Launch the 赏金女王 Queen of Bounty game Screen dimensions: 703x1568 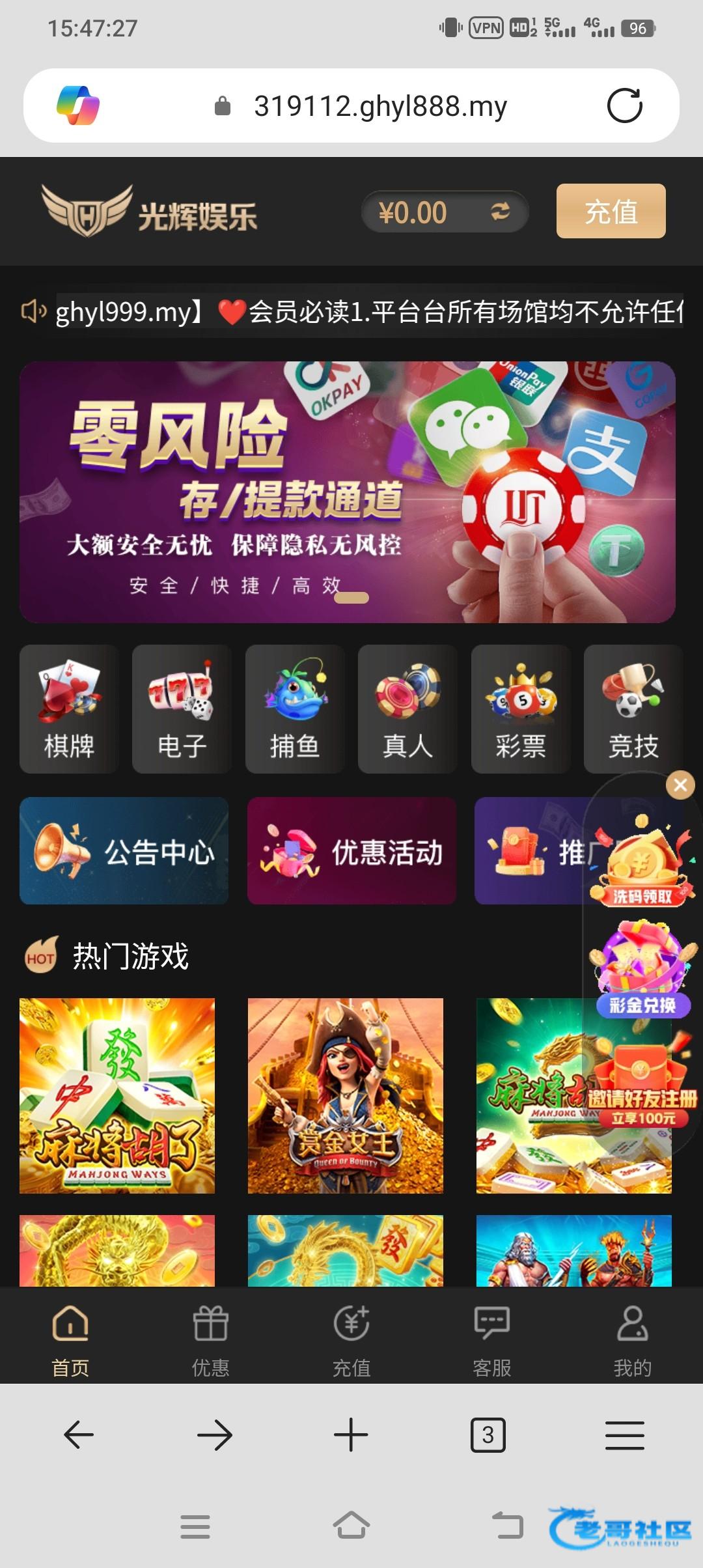[x=345, y=1095]
